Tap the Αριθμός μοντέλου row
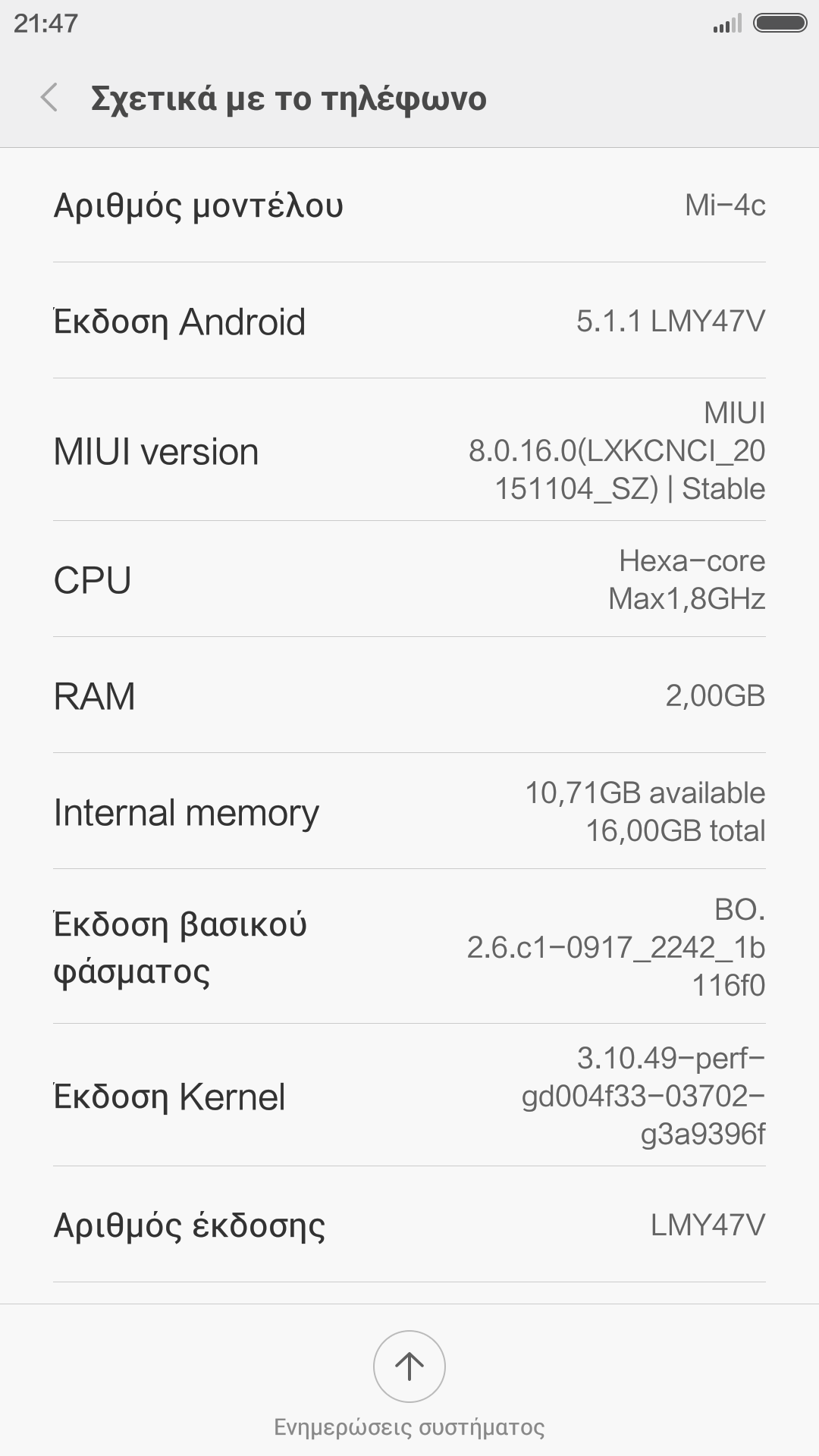819x1456 pixels. [x=409, y=205]
